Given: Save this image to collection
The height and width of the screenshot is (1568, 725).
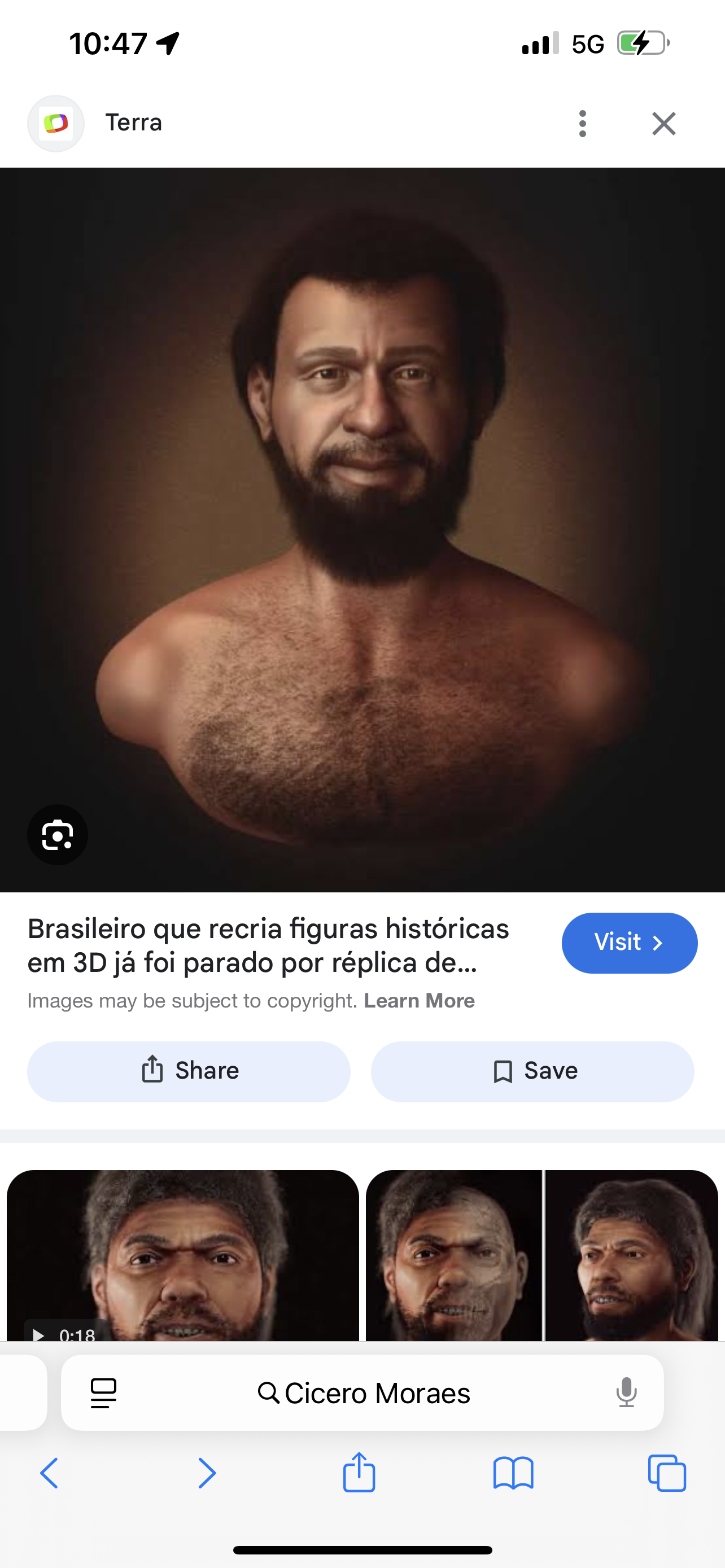Looking at the screenshot, I should coord(532,1071).
